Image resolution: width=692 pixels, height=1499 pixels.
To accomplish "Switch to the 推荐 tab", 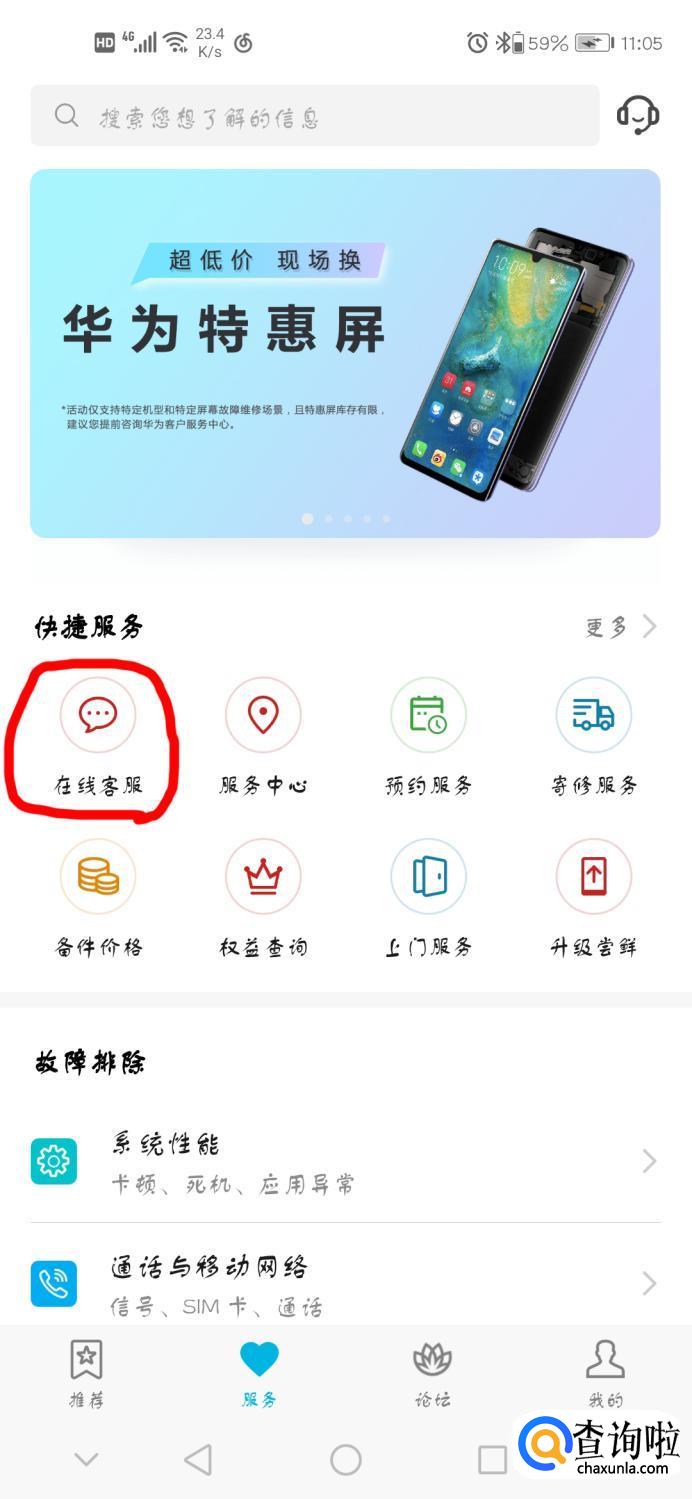I will pyautogui.click(x=86, y=1372).
